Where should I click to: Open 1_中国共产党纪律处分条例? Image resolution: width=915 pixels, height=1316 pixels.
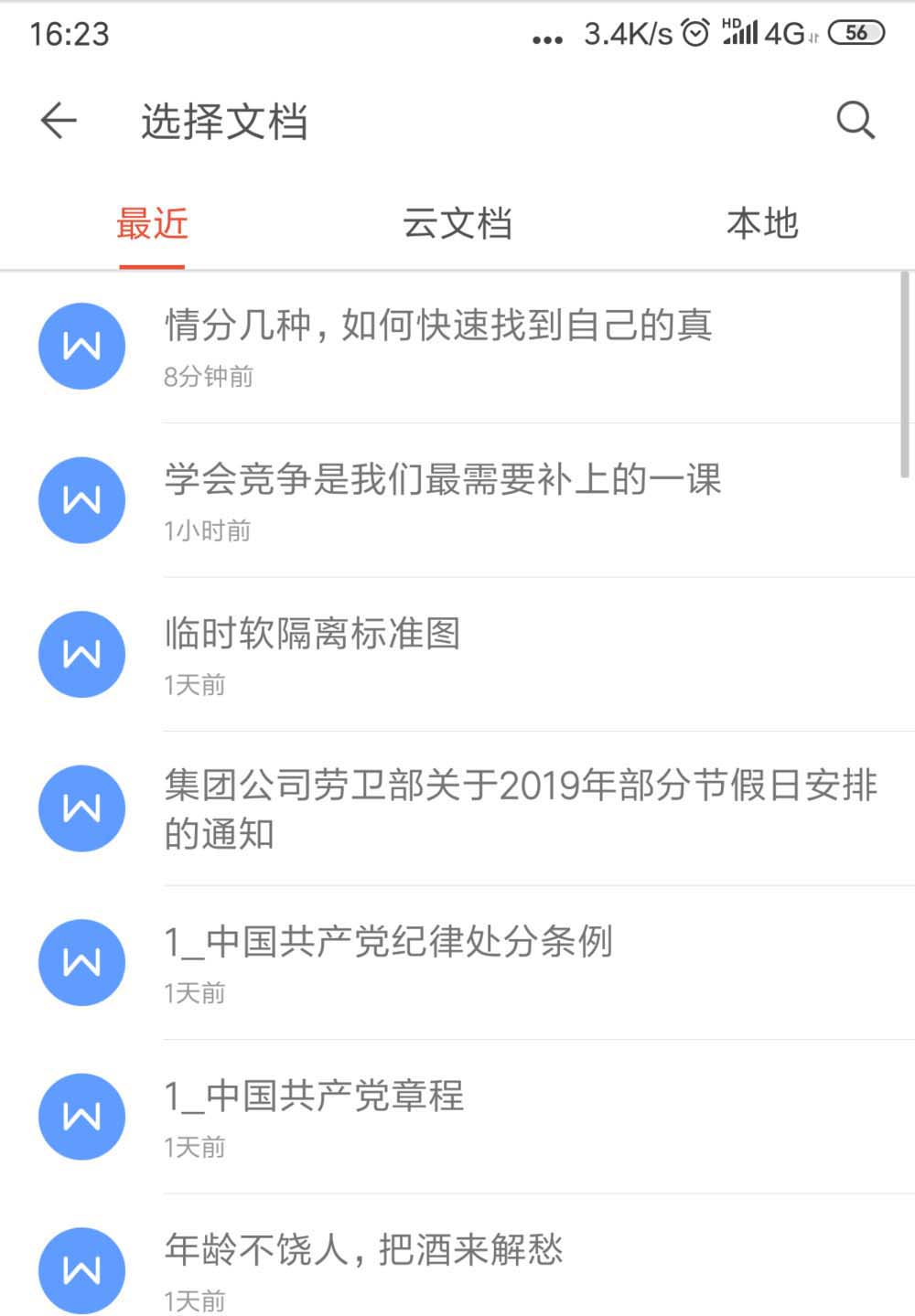pos(388,961)
